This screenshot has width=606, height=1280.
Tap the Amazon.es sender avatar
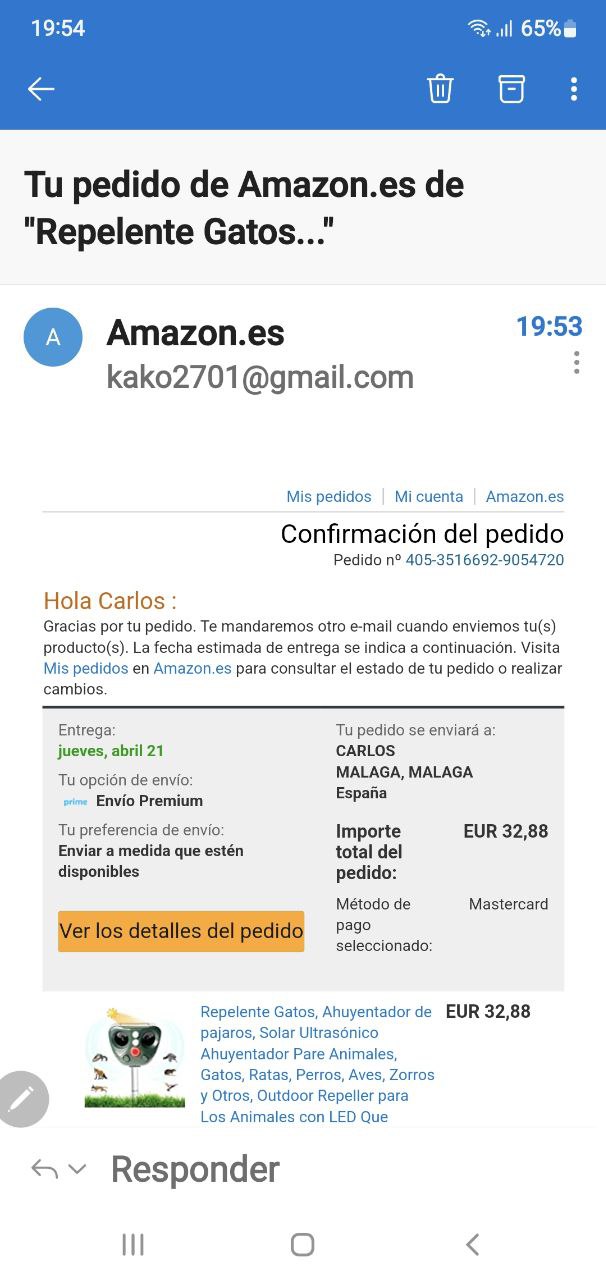(53, 337)
